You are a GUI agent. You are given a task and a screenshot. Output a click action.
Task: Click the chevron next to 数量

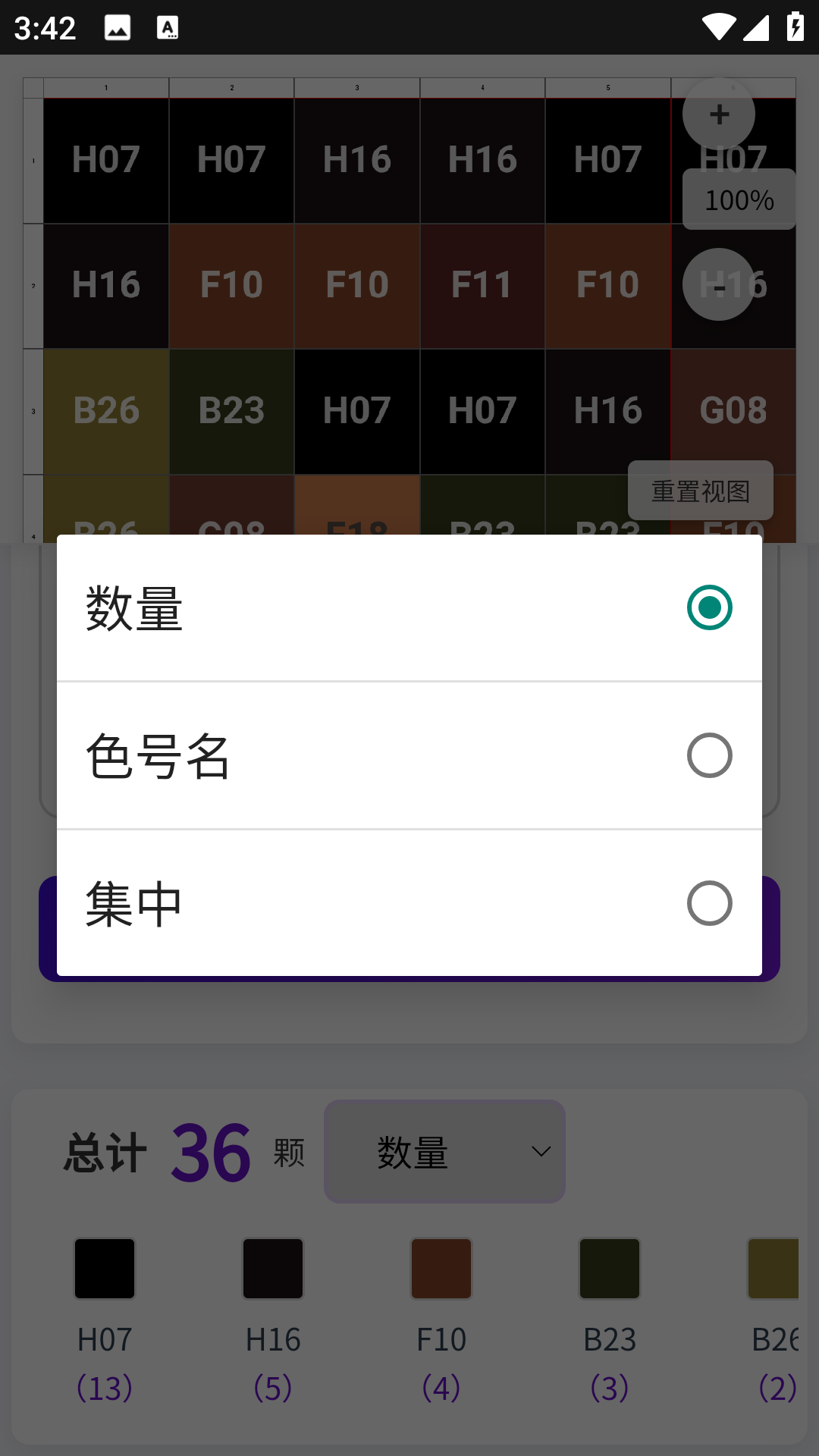pos(541,1151)
